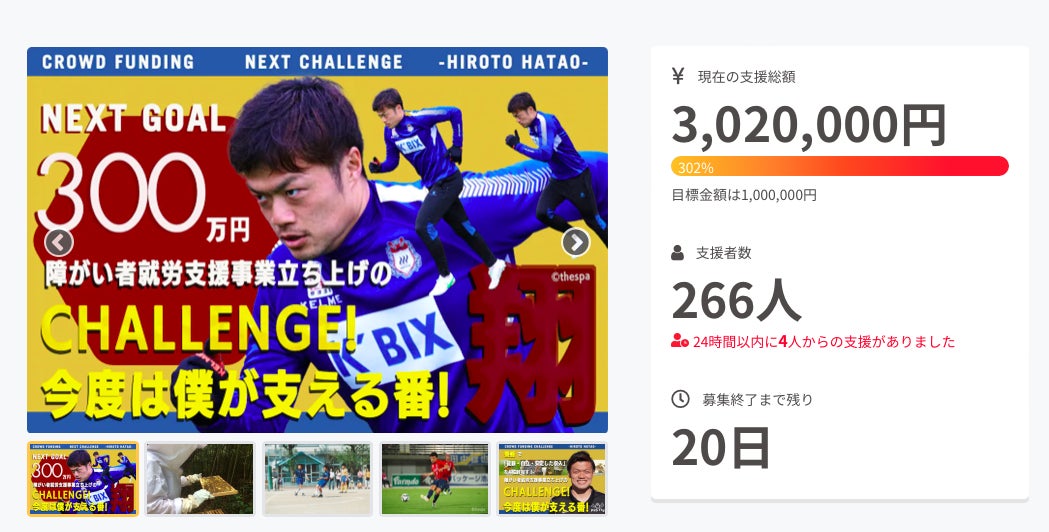The image size is (1049, 532).
Task: Open the red-uniform player match thumbnail
Action: click(x=435, y=479)
